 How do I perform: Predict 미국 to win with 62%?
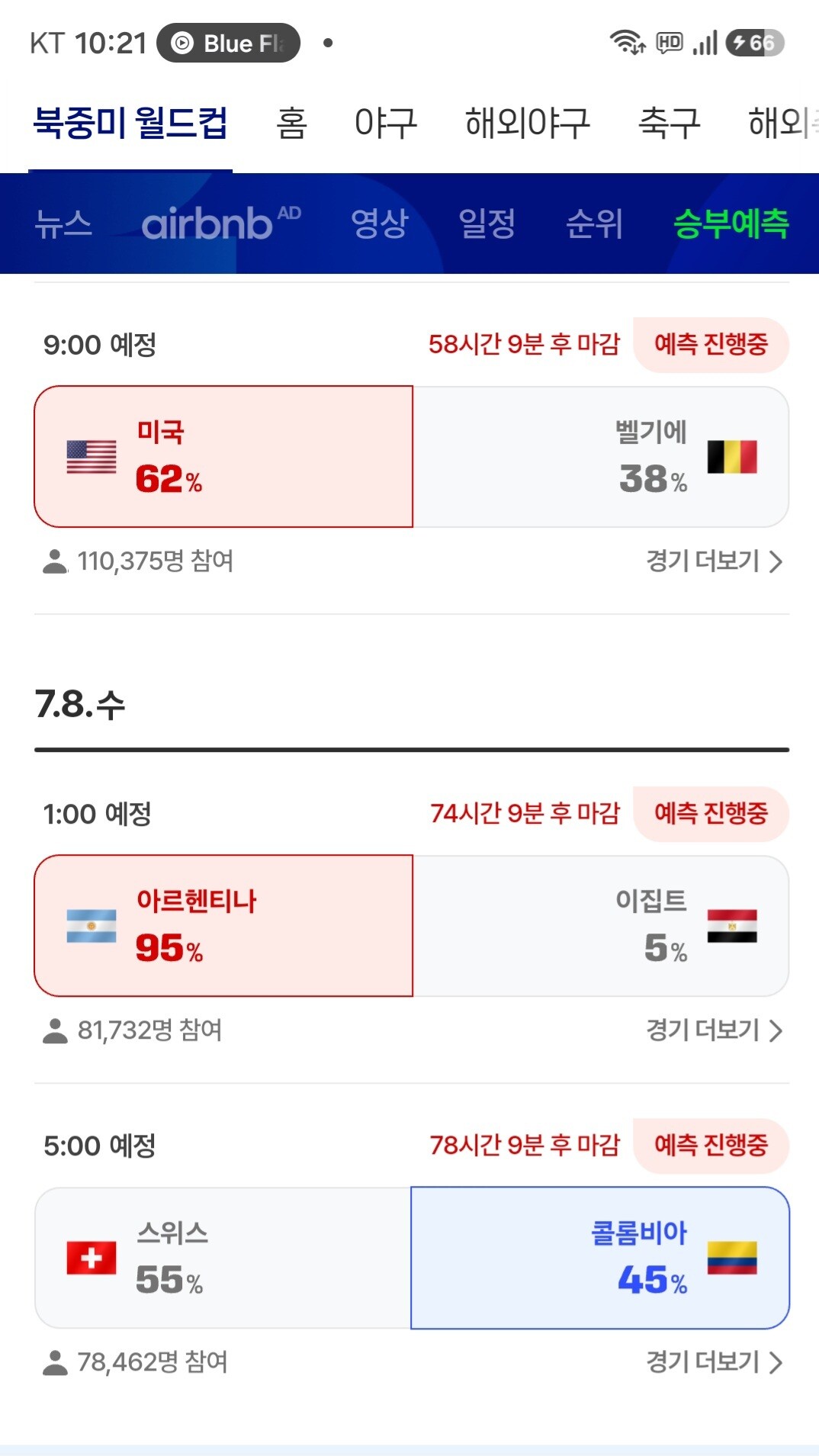223,456
